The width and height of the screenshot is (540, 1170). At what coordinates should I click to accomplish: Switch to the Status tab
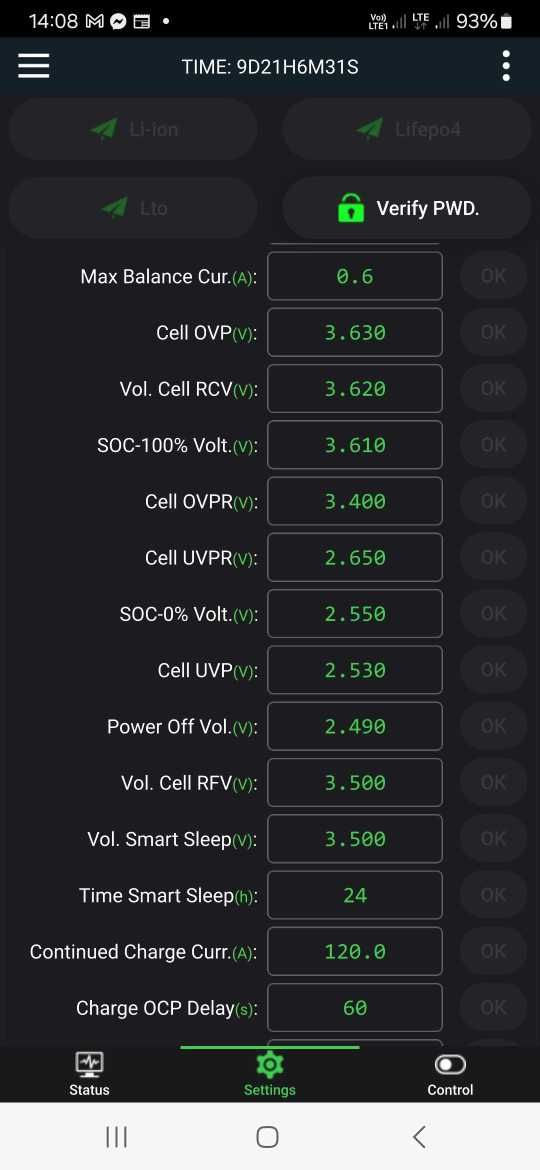point(90,1074)
